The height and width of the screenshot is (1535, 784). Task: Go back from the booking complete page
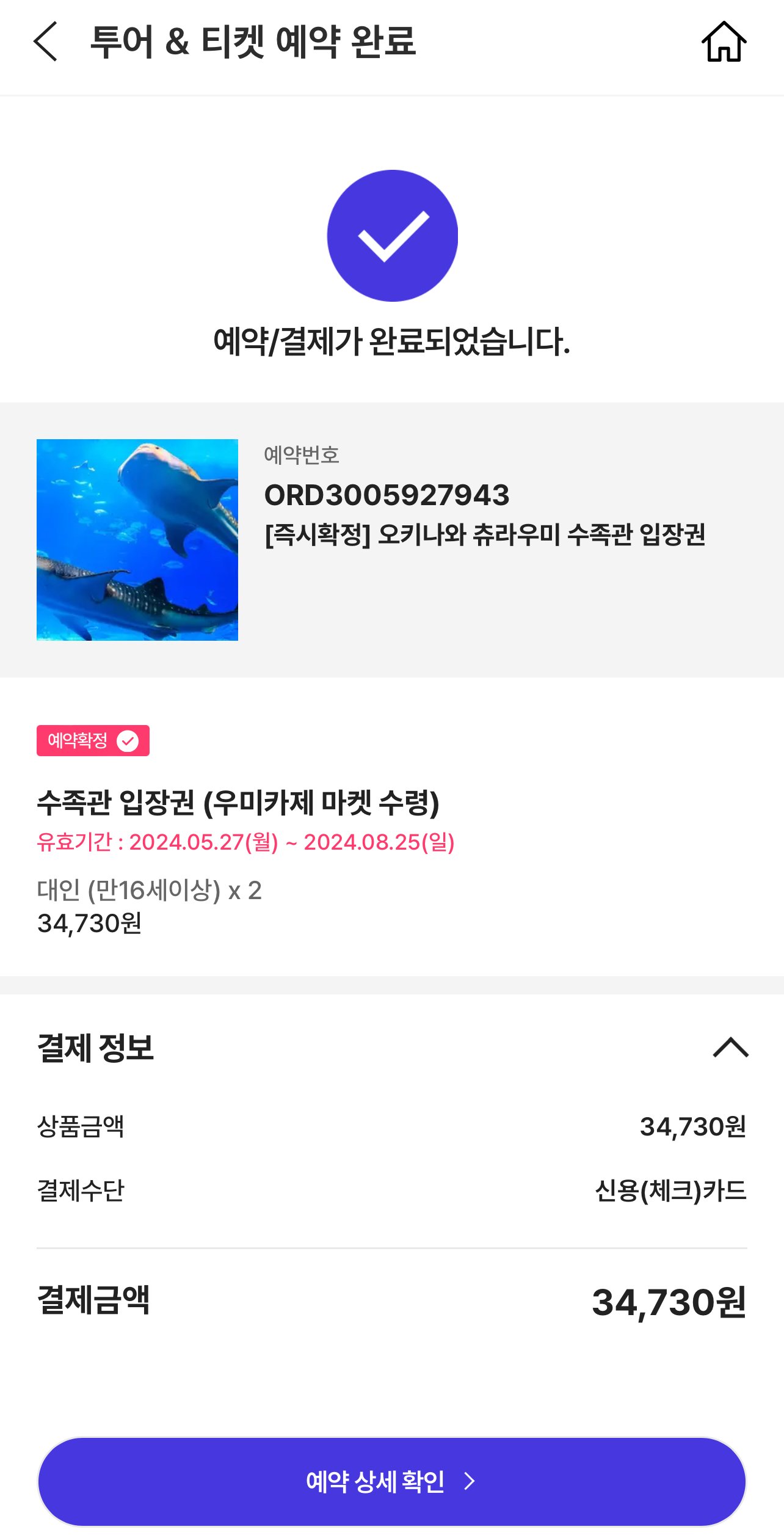(46, 42)
